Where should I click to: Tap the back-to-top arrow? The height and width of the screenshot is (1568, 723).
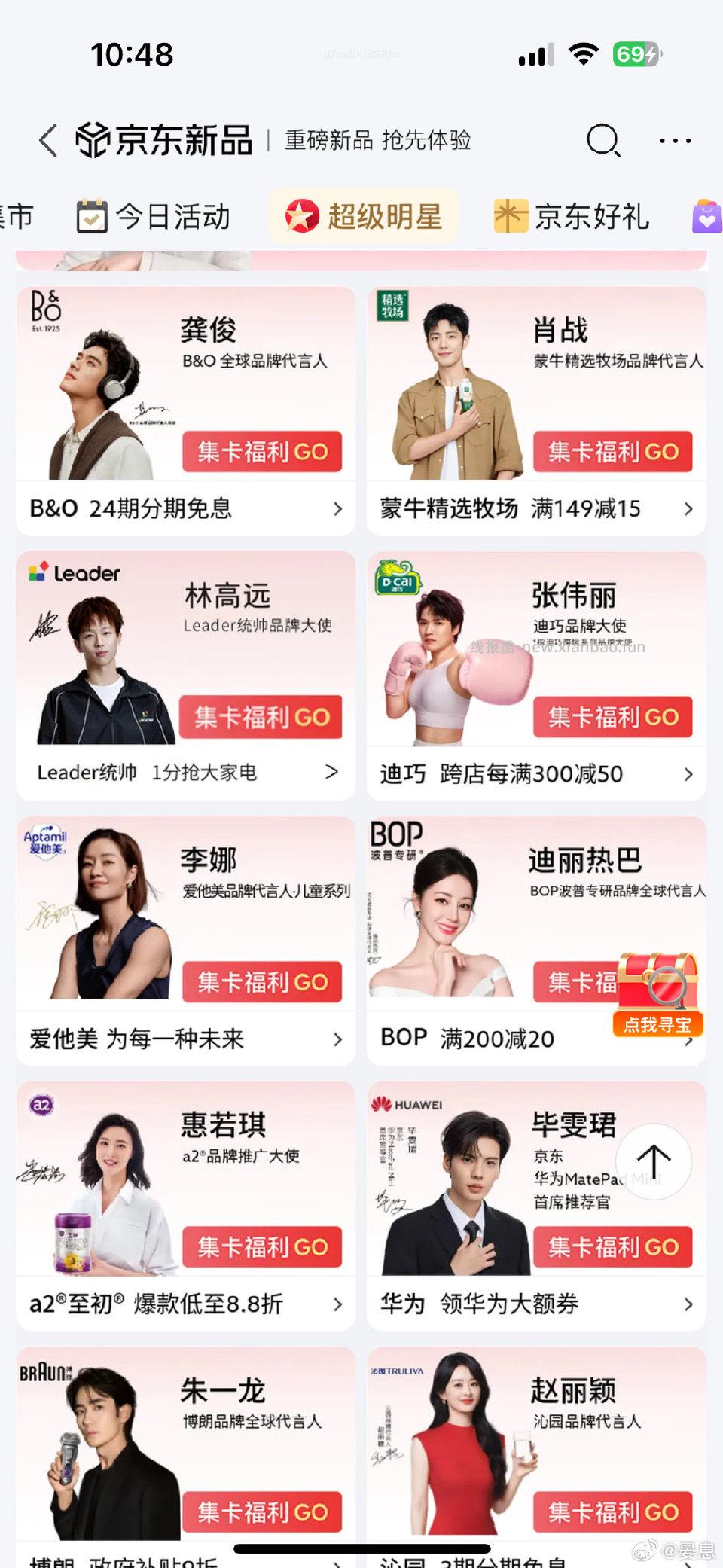(x=653, y=1161)
